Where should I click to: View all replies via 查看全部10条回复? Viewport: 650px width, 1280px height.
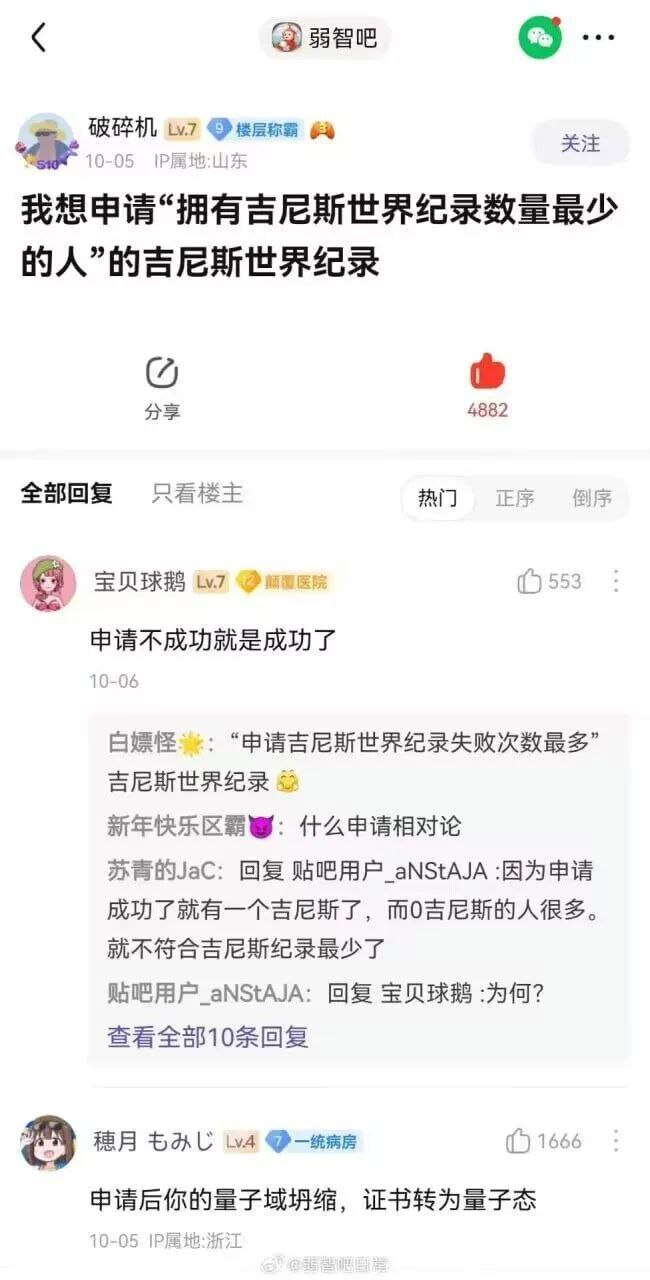pyautogui.click(x=208, y=1036)
